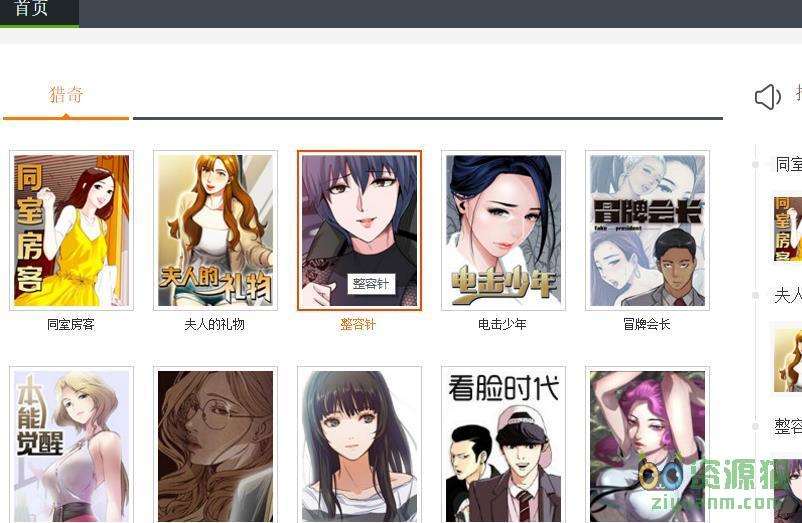This screenshot has height=523, width=802.
Task: Open the brown-haired glasses girl comic cover
Action: coord(215,446)
